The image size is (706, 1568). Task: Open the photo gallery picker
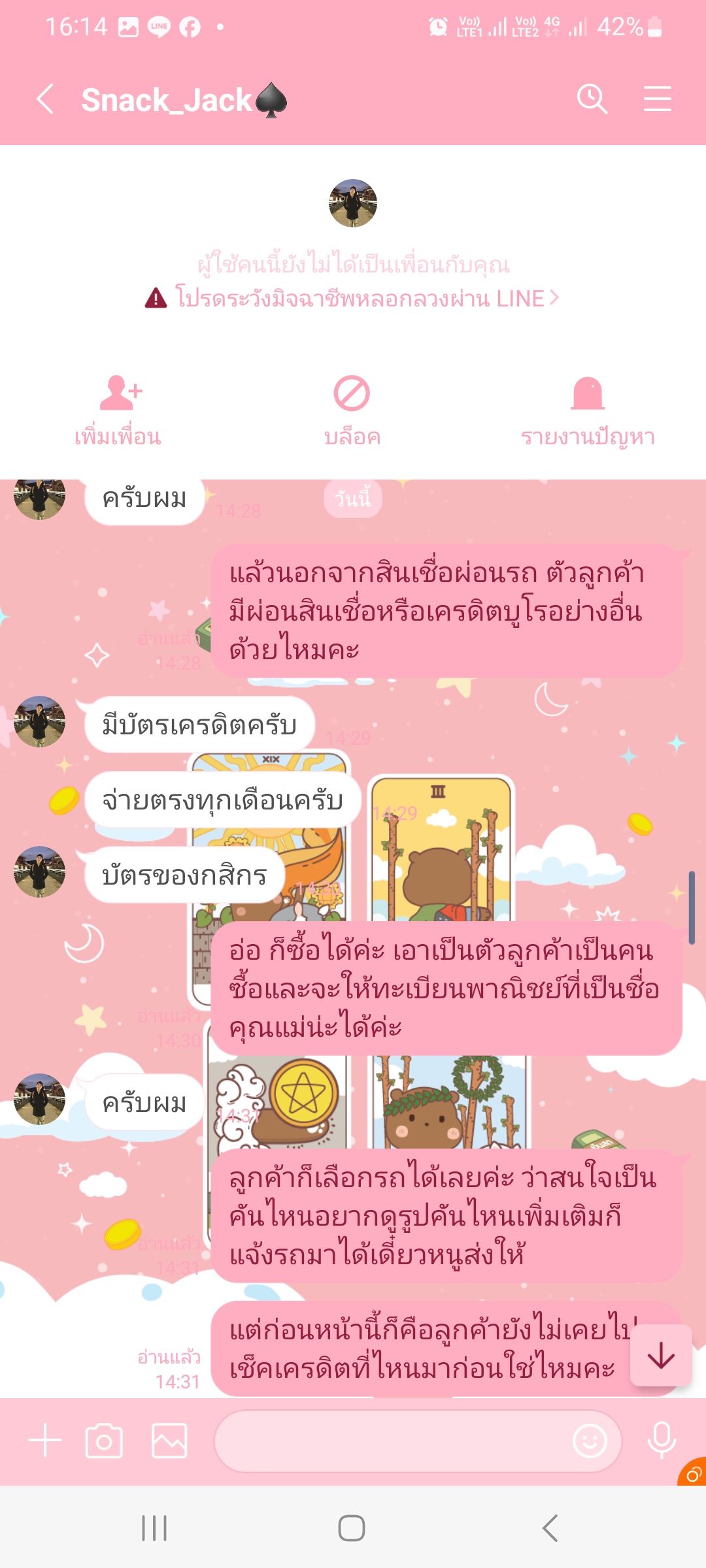point(169,1441)
